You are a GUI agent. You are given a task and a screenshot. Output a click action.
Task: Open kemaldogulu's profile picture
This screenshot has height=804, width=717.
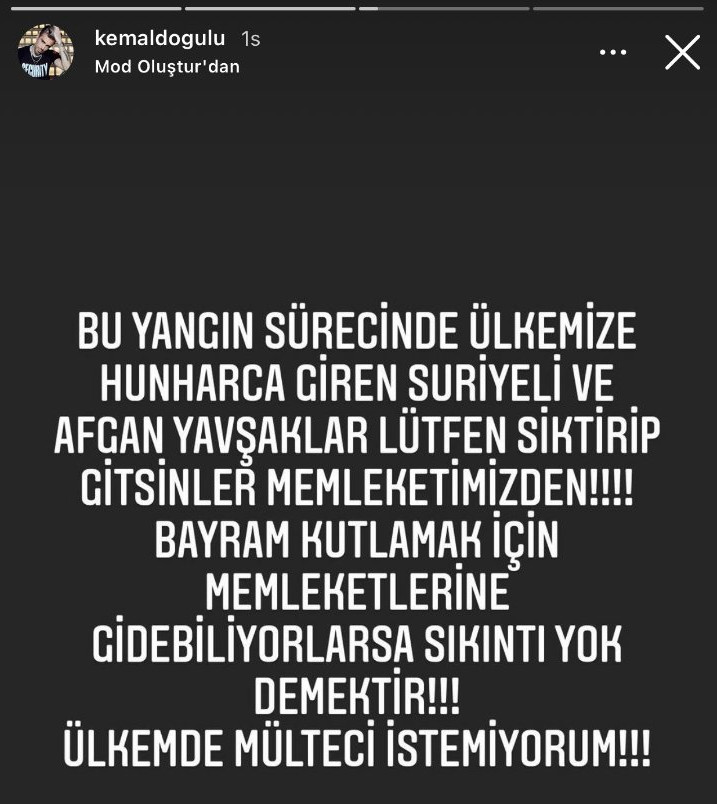46,52
